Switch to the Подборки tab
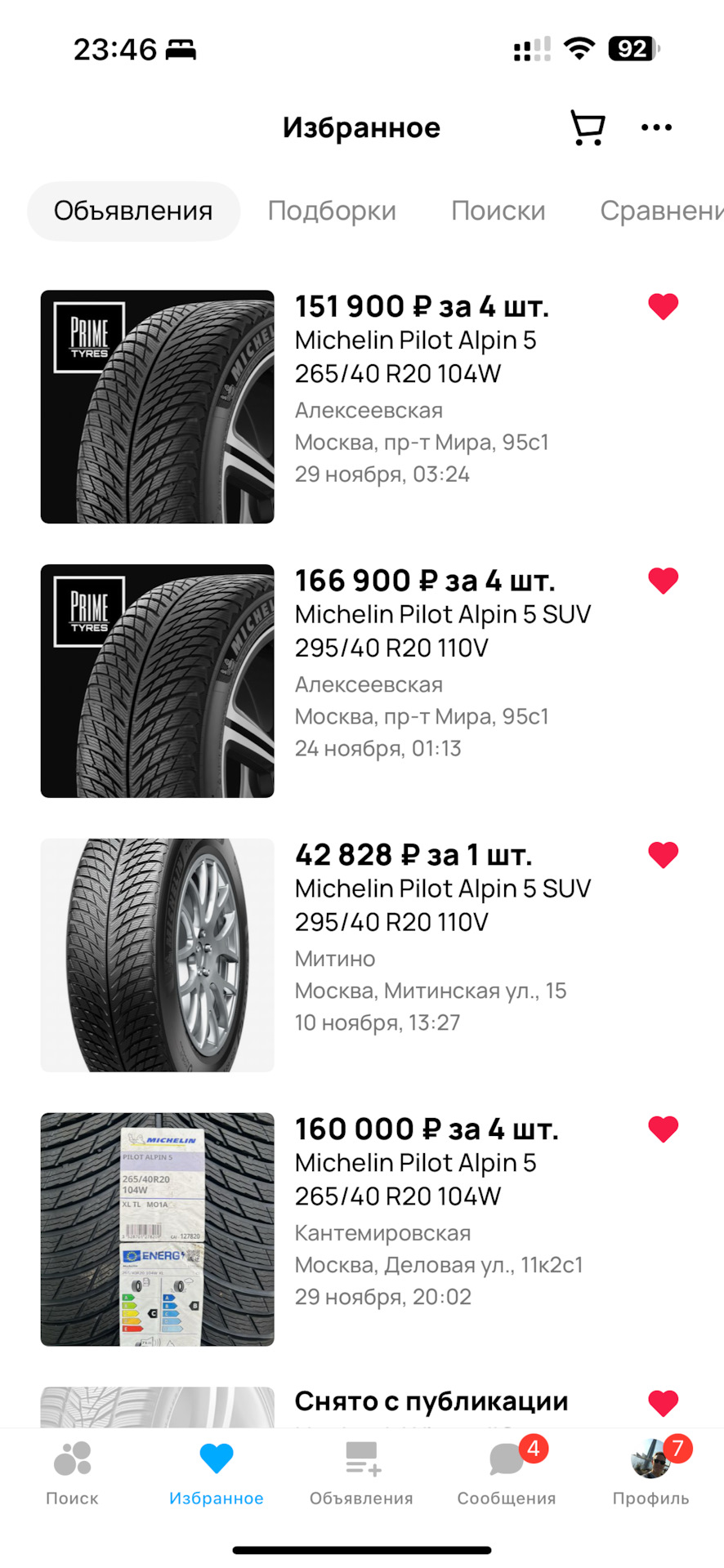The width and height of the screenshot is (724, 1568). 332,211
